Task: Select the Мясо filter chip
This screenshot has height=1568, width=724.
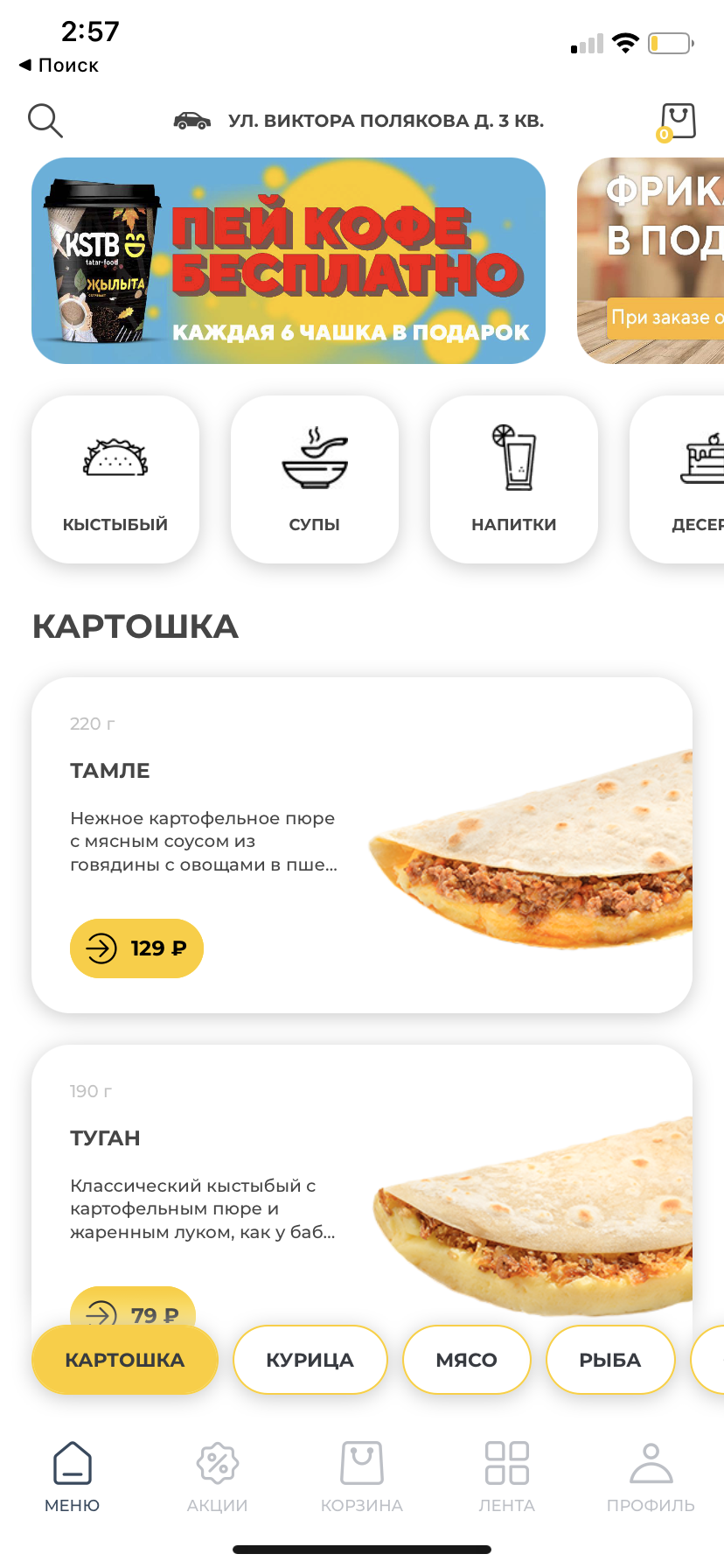Action: click(x=466, y=1360)
